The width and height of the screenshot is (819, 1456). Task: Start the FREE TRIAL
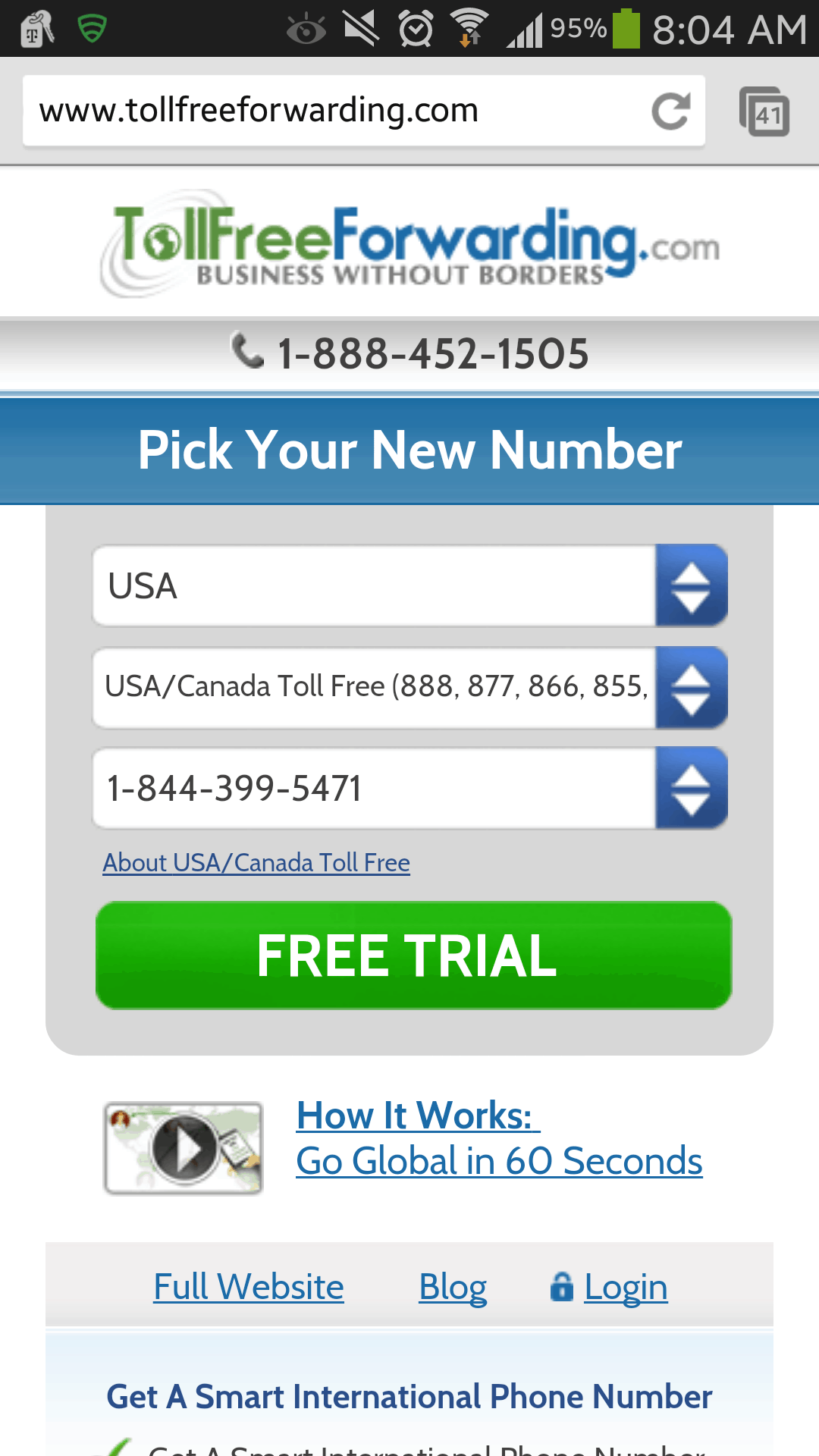(x=413, y=955)
